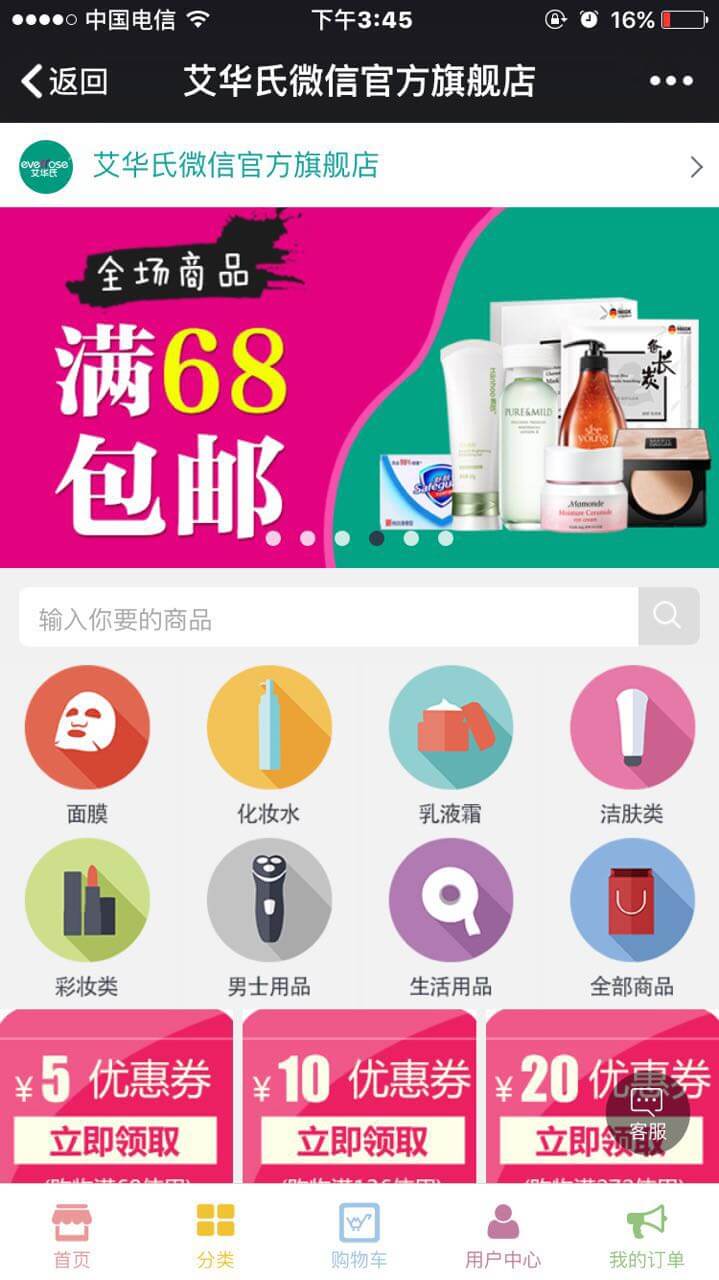Image resolution: width=719 pixels, height=1280 pixels.
Task: Contact 客服 via the floating button
Action: tap(647, 1112)
